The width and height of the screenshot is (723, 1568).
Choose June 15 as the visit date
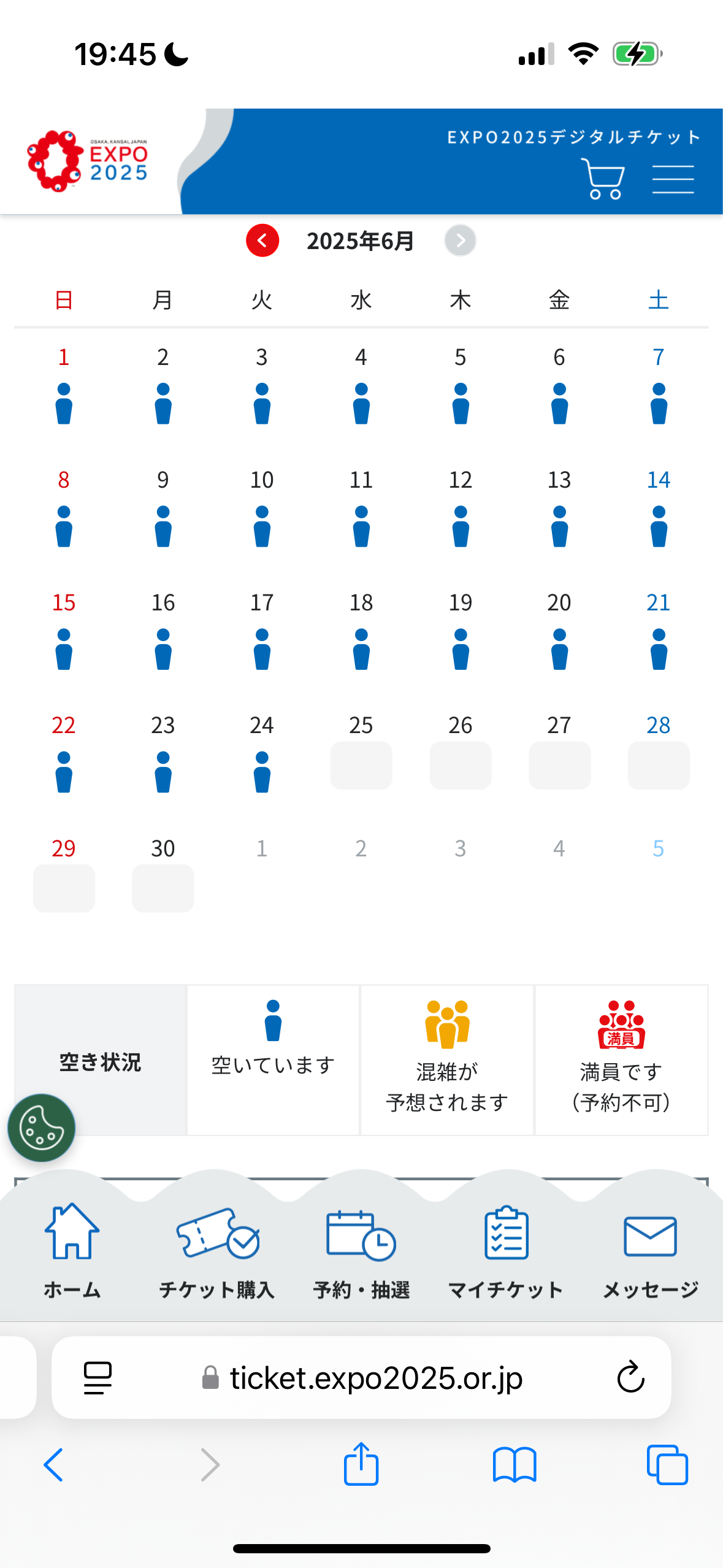tap(64, 631)
